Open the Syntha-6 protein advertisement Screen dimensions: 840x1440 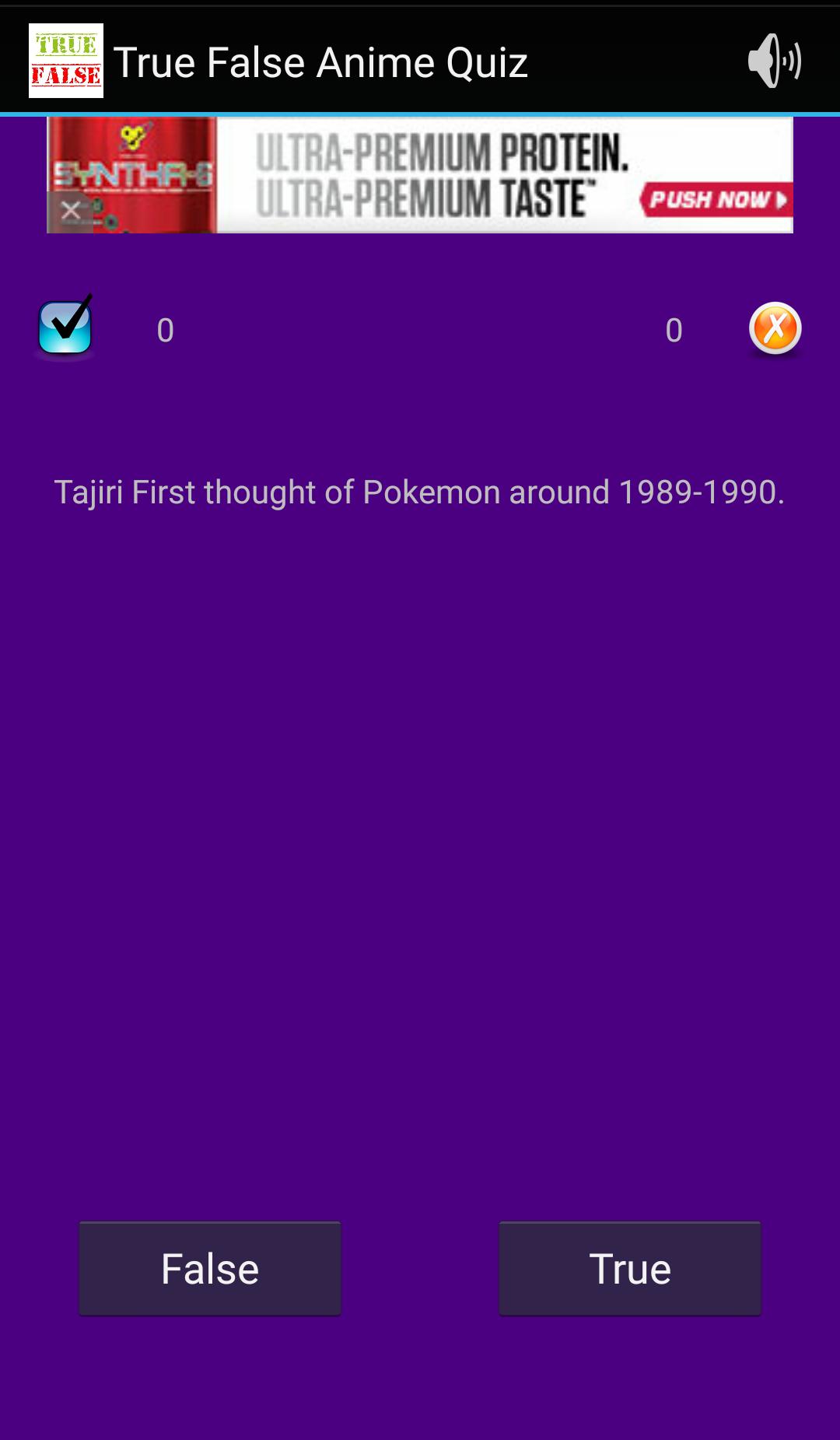tap(467, 175)
